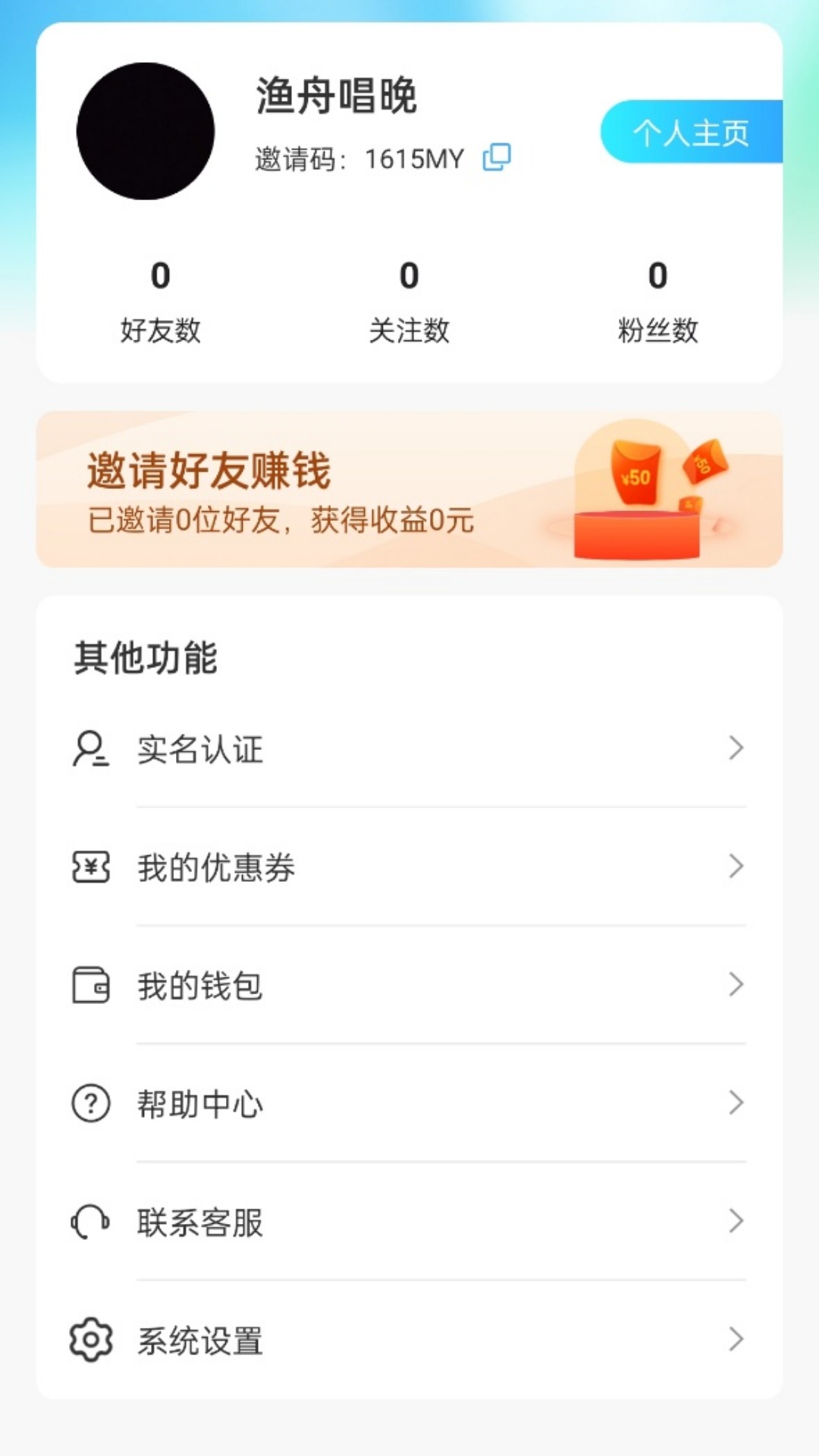Select the gear icon next to 系统设置
Screen dimensions: 819x1456
(89, 1341)
